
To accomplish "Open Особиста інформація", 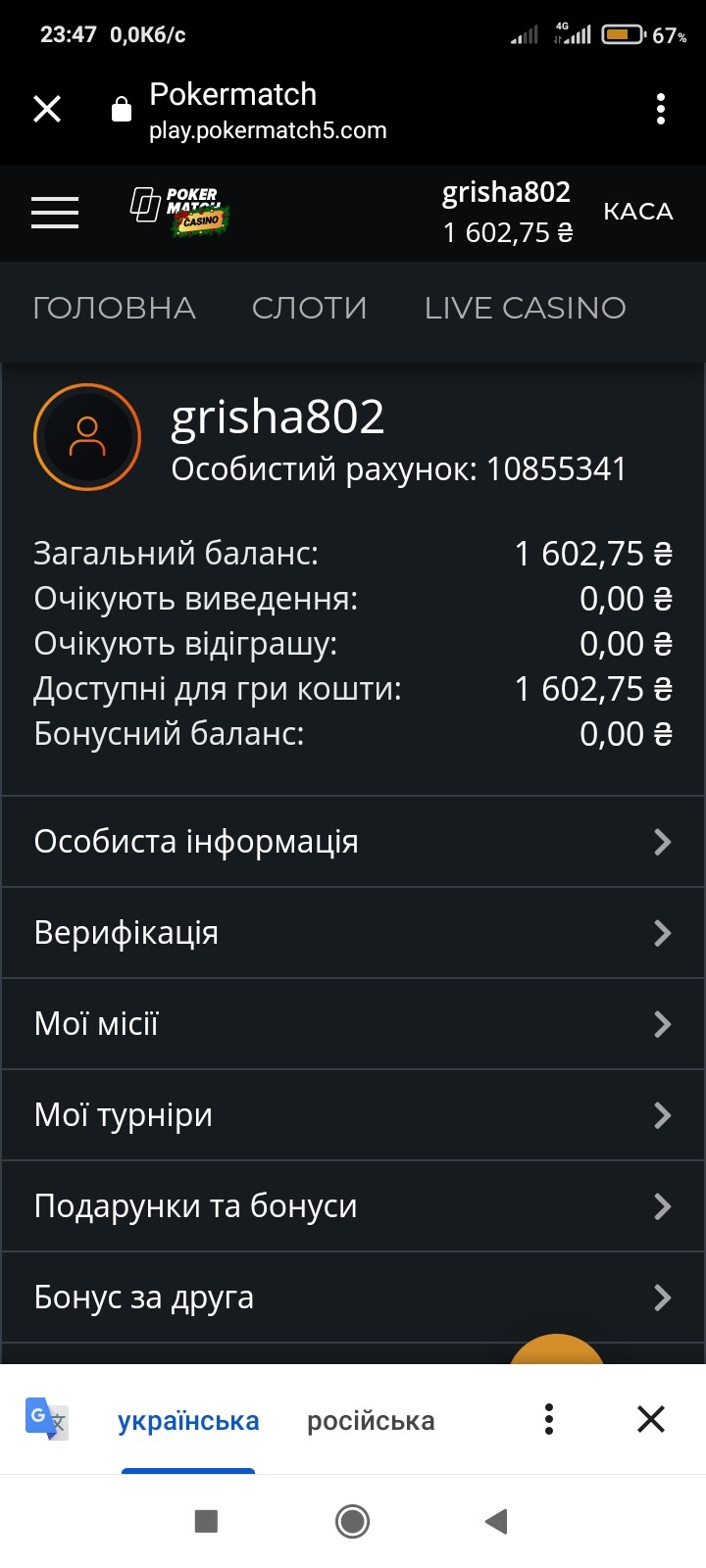I will (x=353, y=842).
